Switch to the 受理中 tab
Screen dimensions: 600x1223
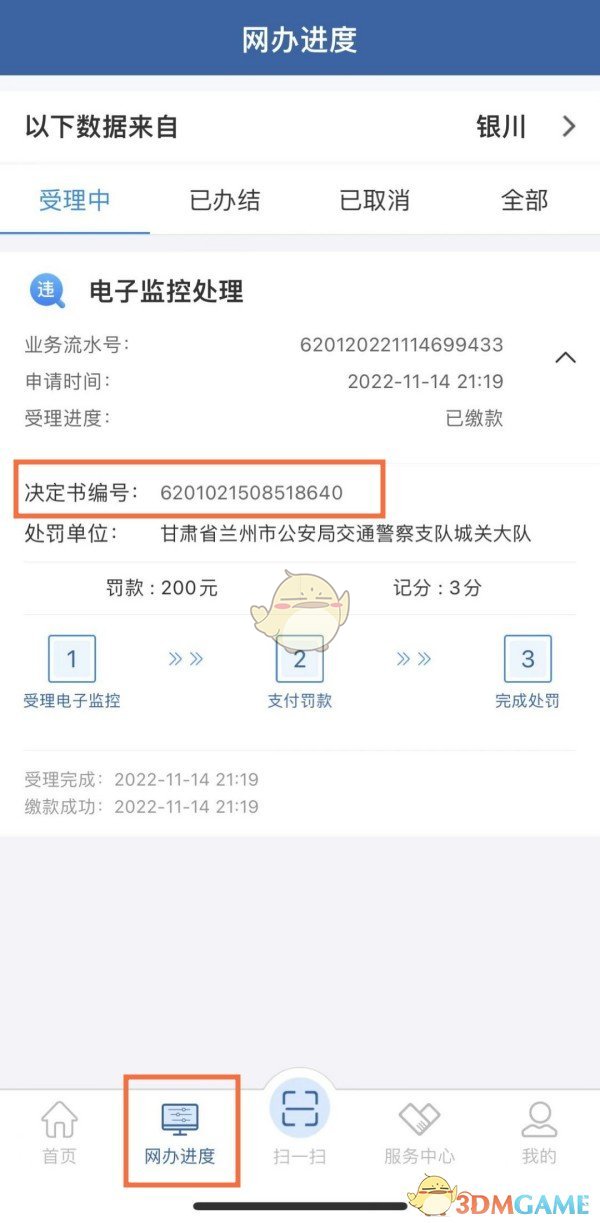point(75,200)
